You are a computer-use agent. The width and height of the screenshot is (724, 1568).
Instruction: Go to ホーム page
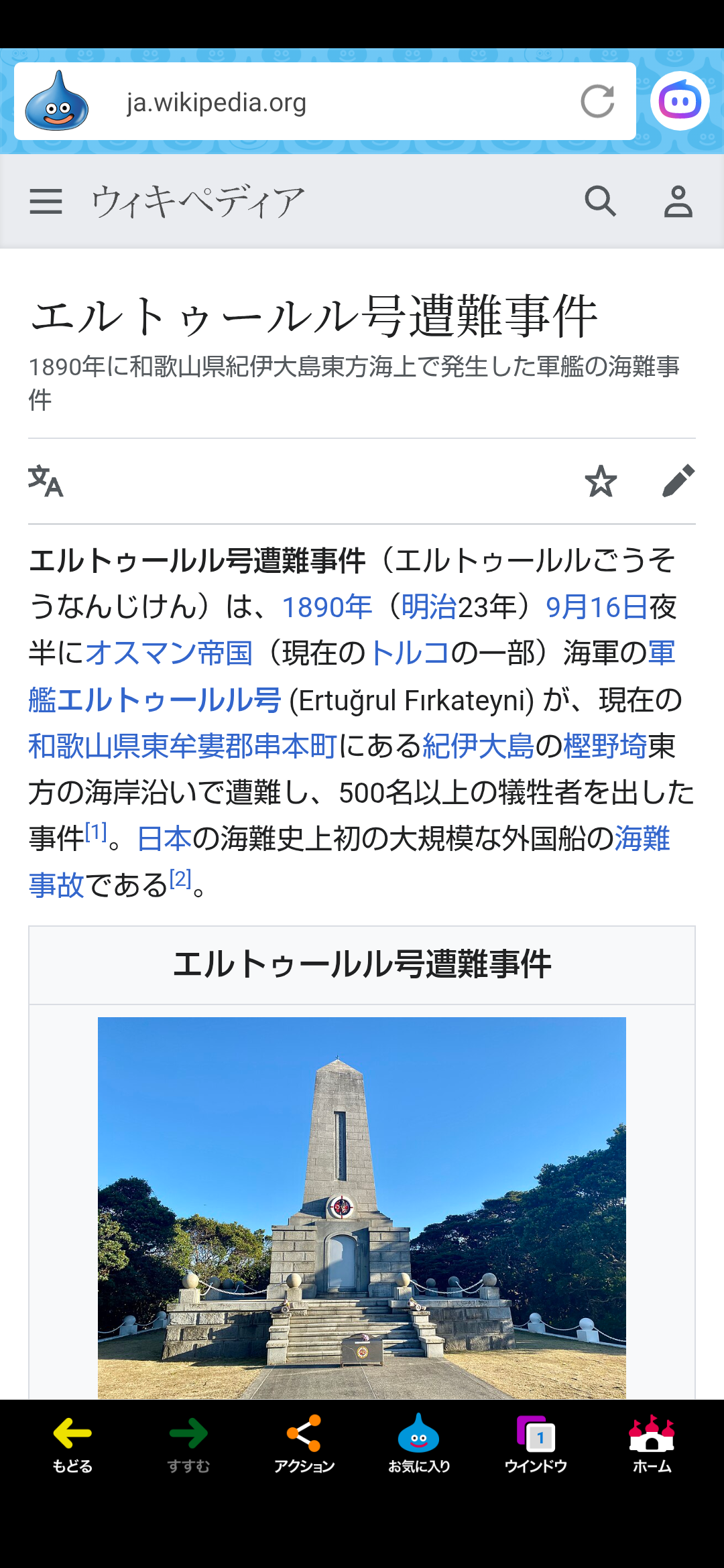coord(652,1445)
